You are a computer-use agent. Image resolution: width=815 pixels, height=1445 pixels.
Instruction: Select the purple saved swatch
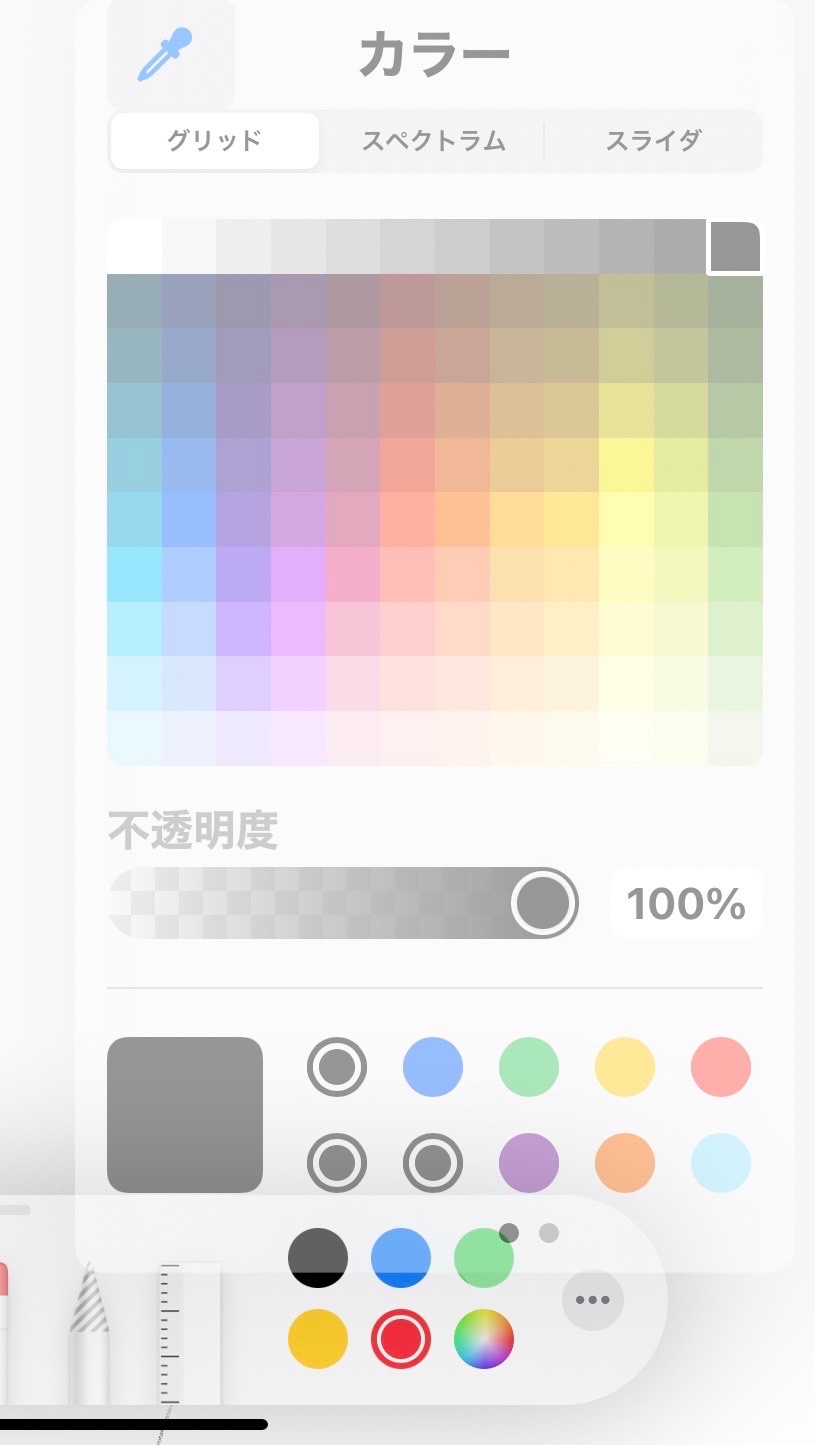click(x=529, y=1163)
